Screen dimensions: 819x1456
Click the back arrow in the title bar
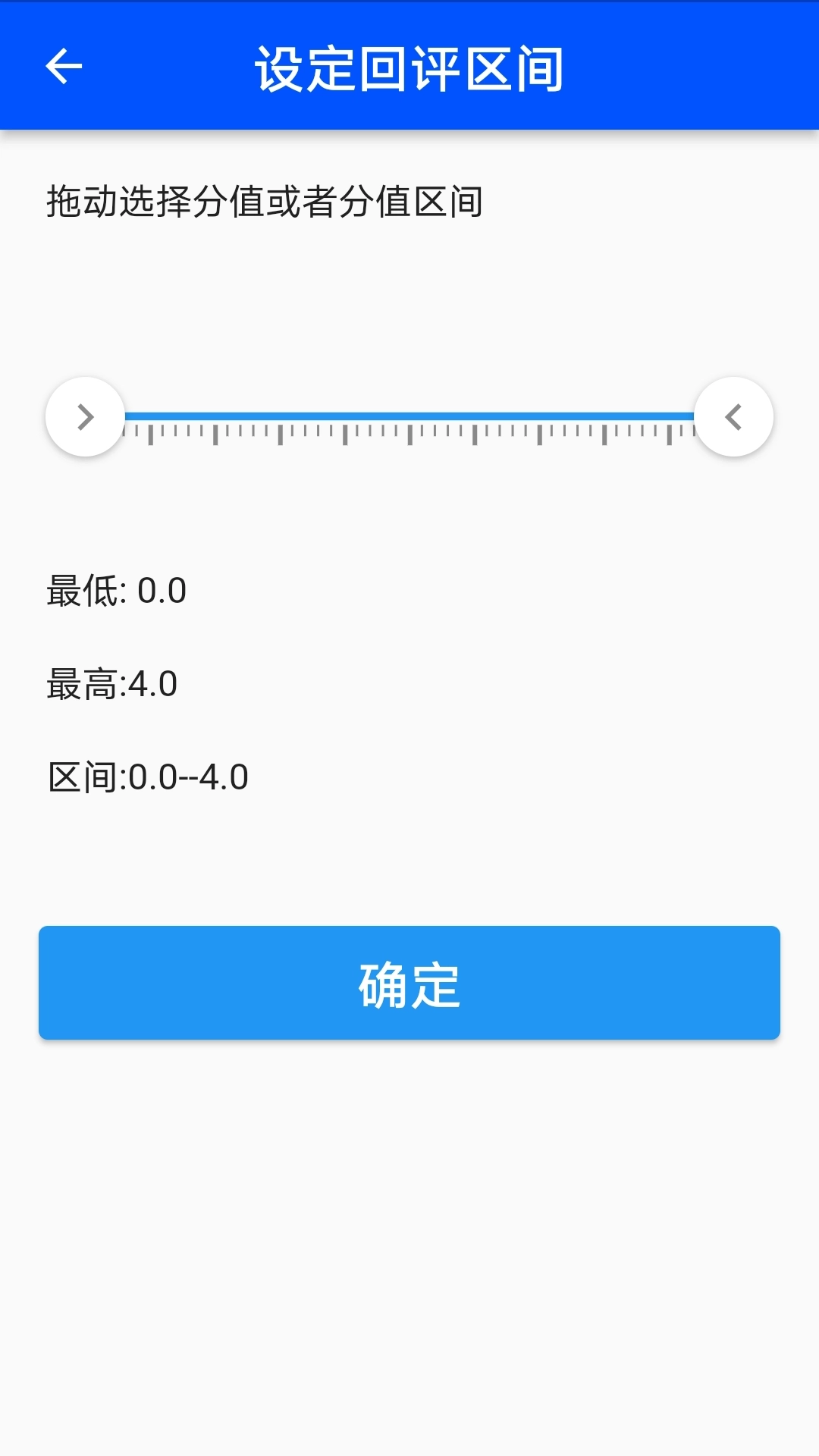pos(64,68)
